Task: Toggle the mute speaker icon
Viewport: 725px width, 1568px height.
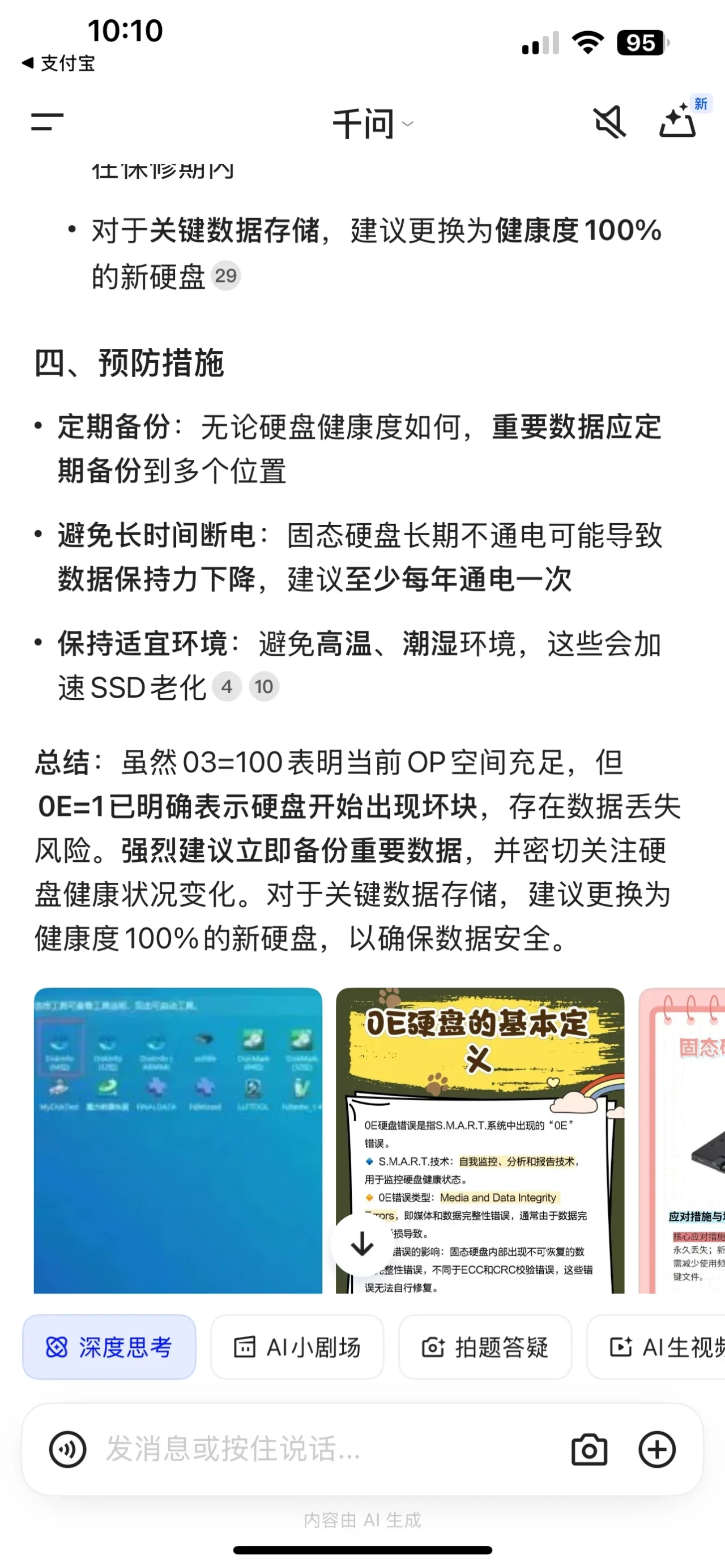Action: coord(609,122)
